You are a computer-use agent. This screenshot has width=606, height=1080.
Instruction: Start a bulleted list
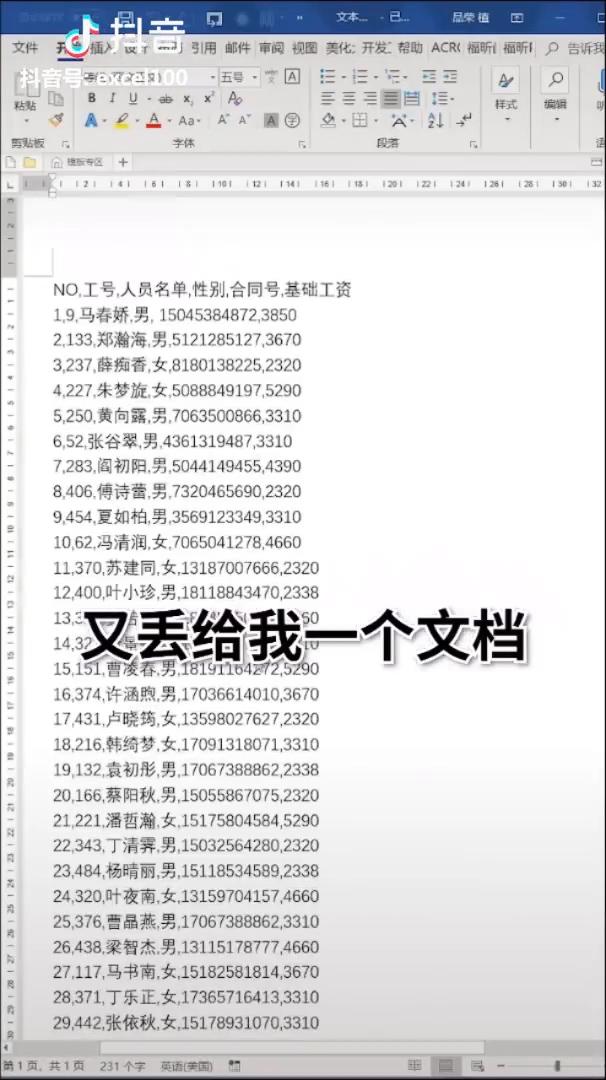[x=328, y=76]
